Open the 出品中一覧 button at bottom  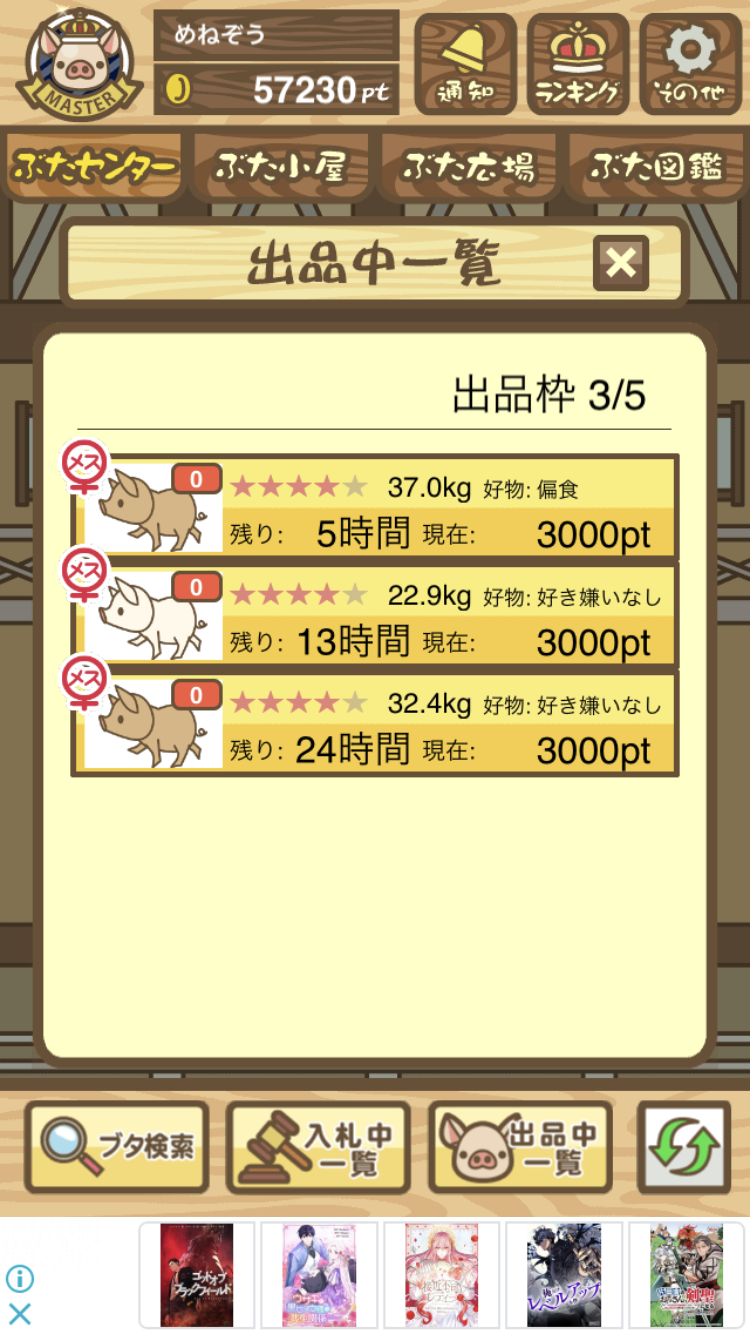click(520, 1147)
